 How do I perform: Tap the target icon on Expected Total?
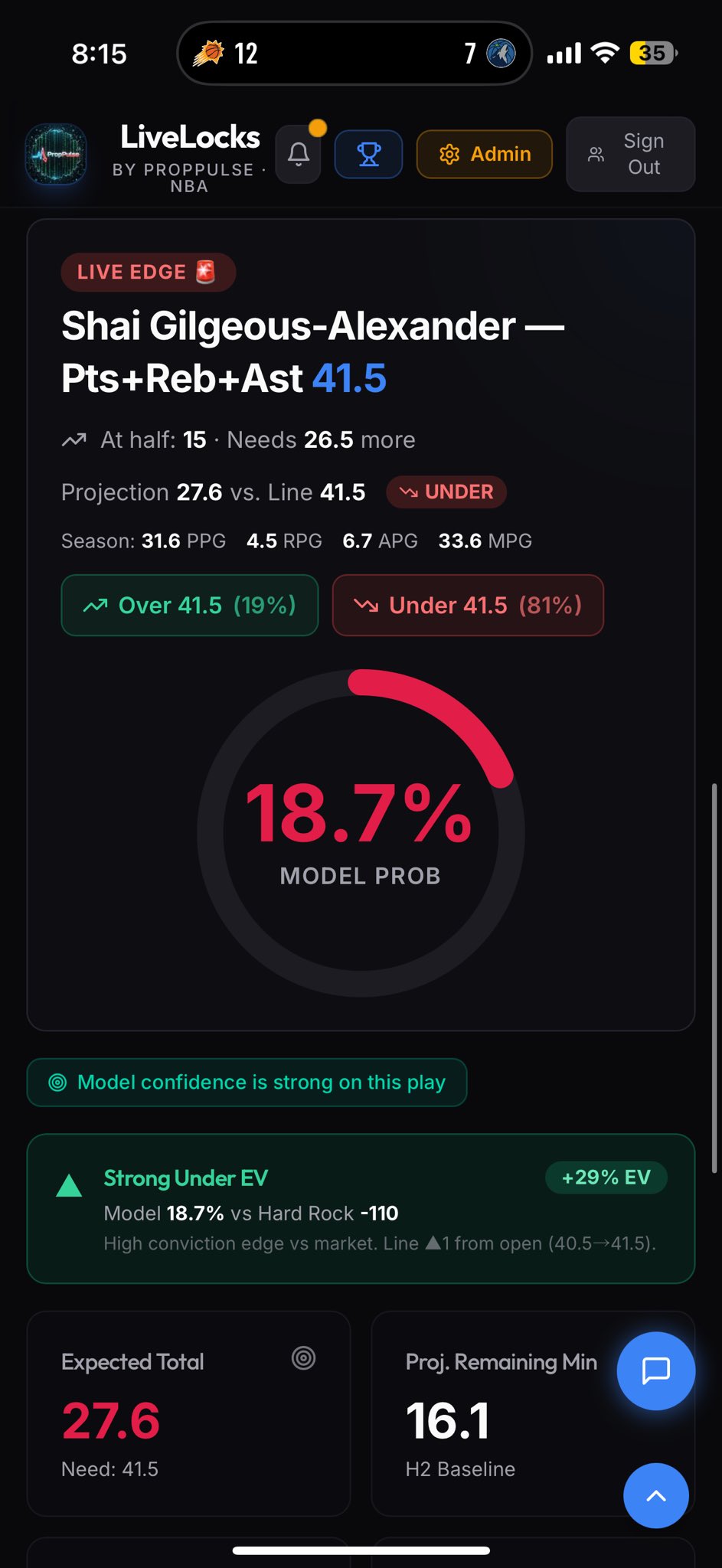click(303, 1358)
